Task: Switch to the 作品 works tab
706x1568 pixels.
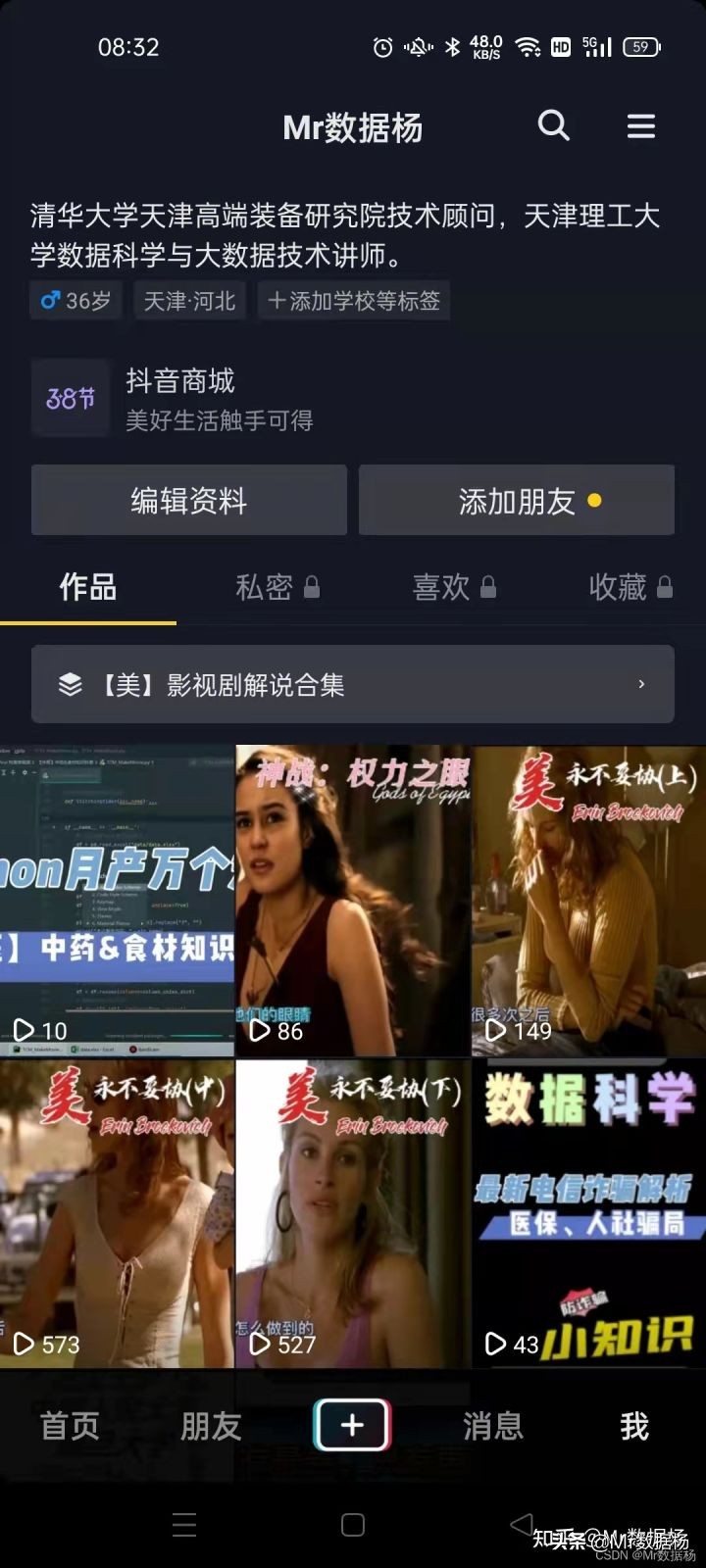Action: click(x=86, y=587)
